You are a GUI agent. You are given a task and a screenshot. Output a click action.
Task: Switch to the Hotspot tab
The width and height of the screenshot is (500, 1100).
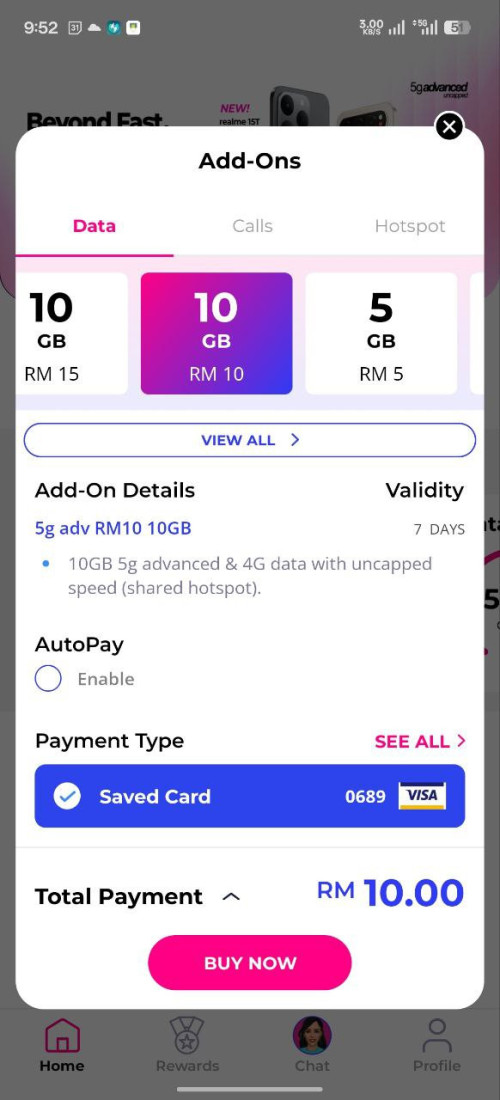pos(410,226)
